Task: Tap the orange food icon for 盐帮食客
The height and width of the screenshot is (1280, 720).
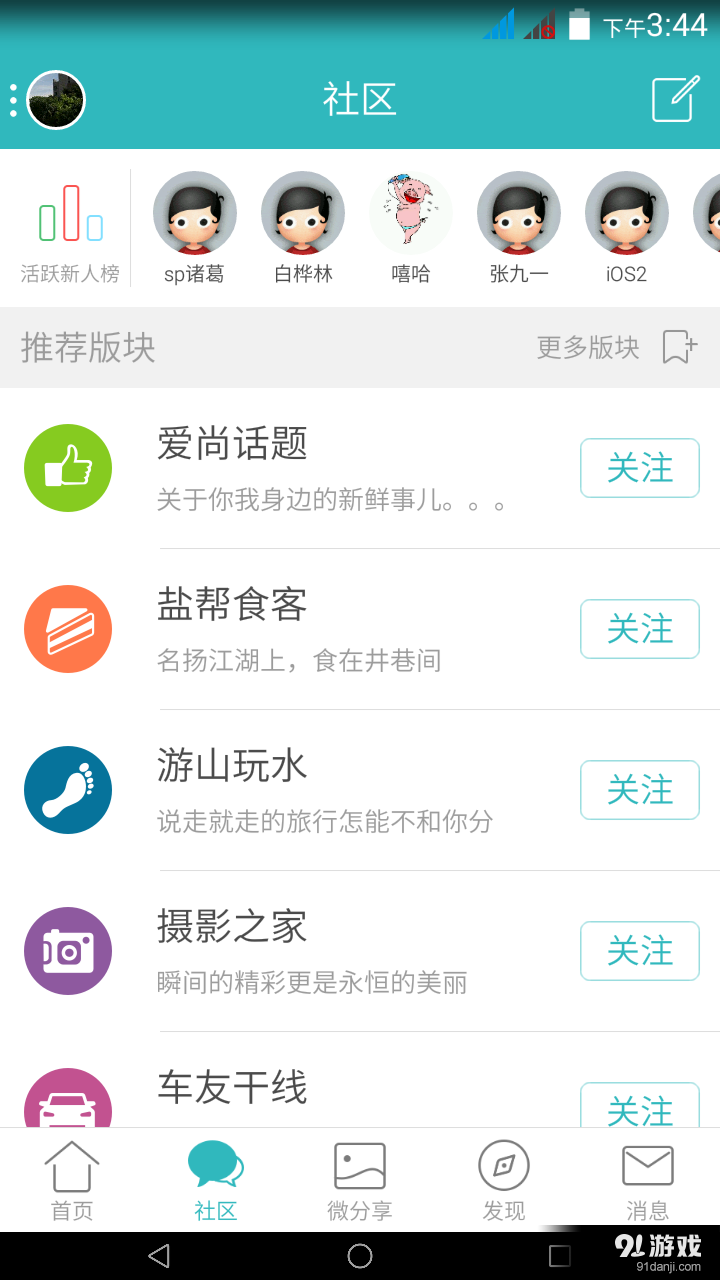Action: point(68,629)
